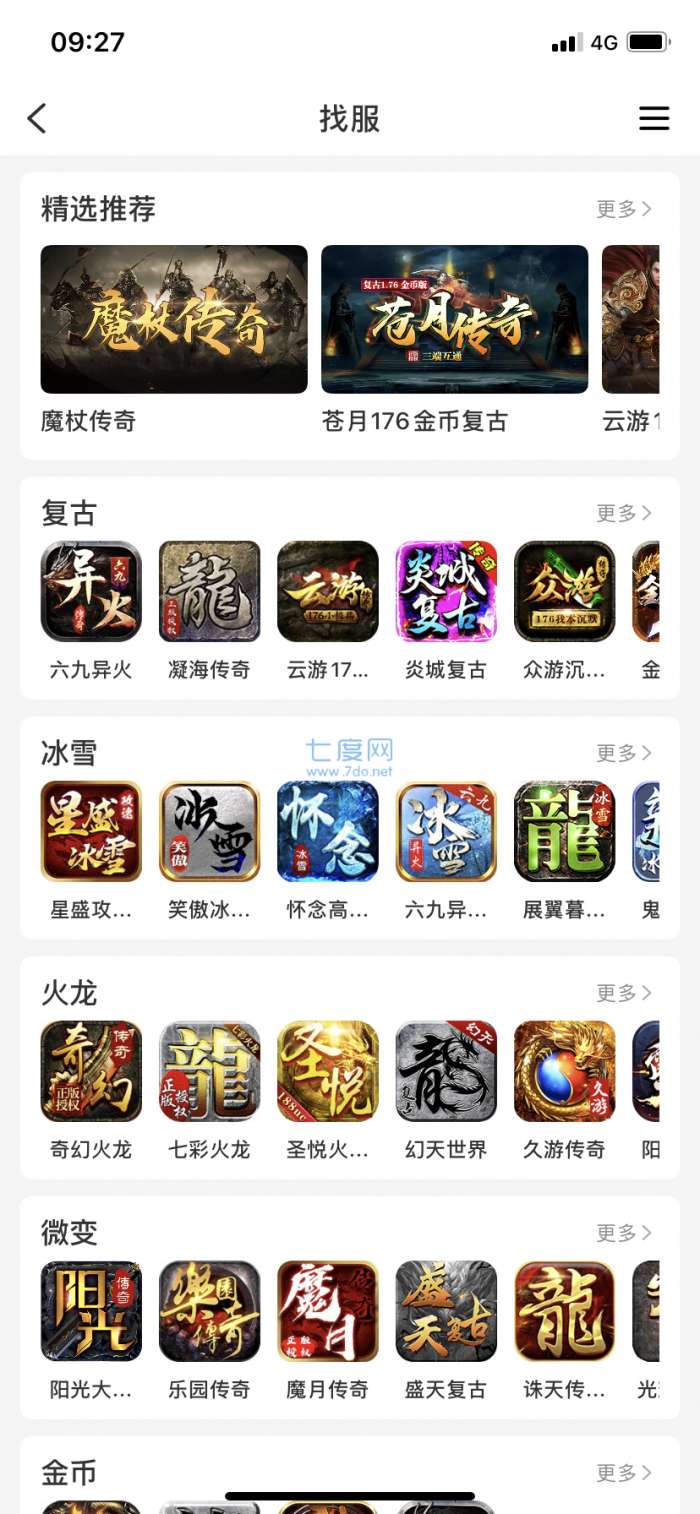This screenshot has width=700, height=1514.
Task: View more in 火龙 section
Action: pyautogui.click(x=624, y=993)
